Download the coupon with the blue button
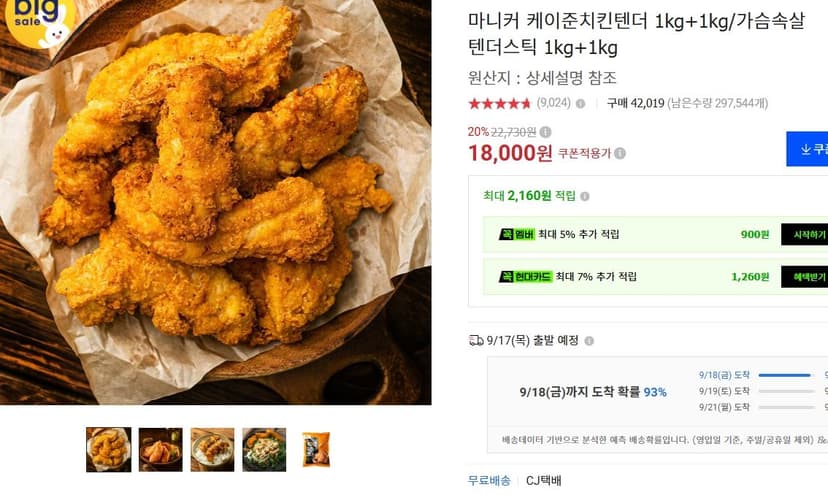828x495 pixels. tap(807, 149)
